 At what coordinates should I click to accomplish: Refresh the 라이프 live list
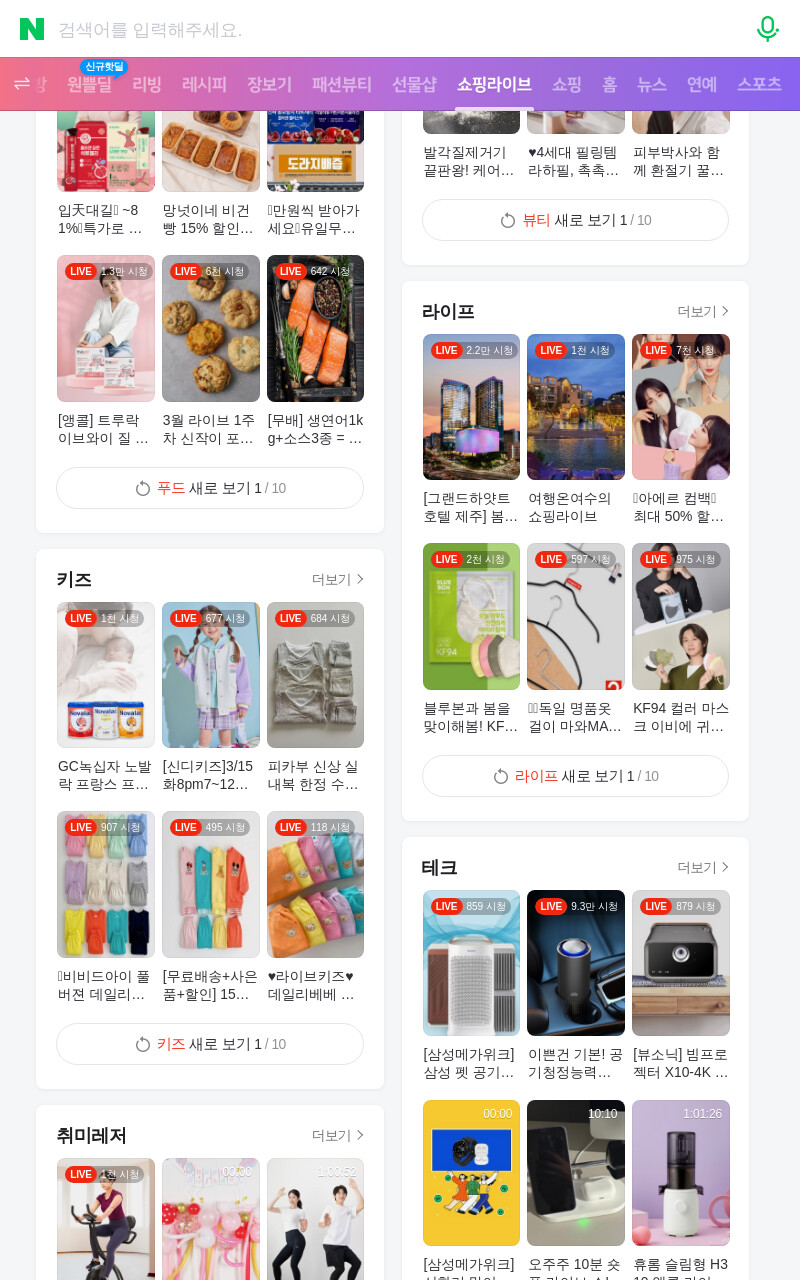tap(575, 776)
